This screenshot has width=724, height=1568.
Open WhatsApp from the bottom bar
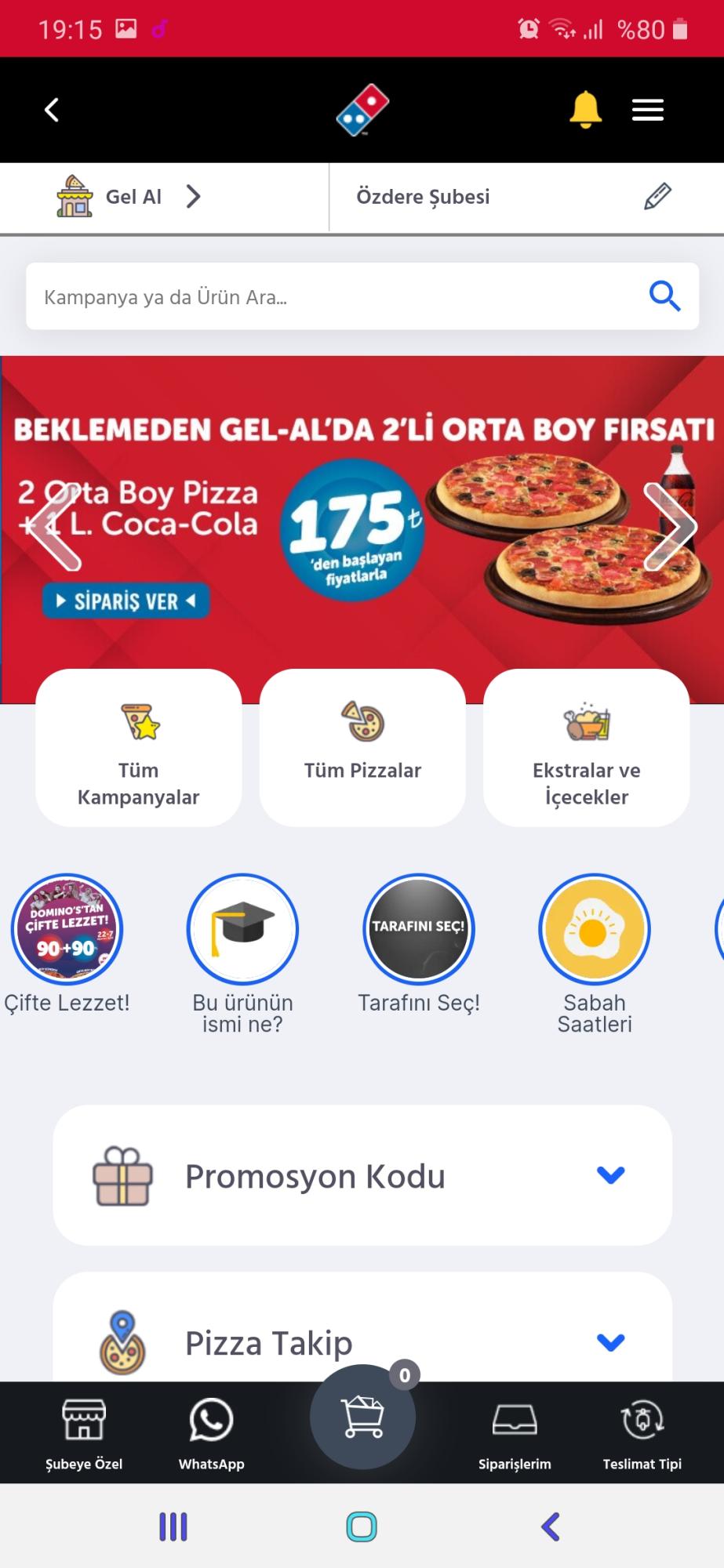tap(210, 1427)
